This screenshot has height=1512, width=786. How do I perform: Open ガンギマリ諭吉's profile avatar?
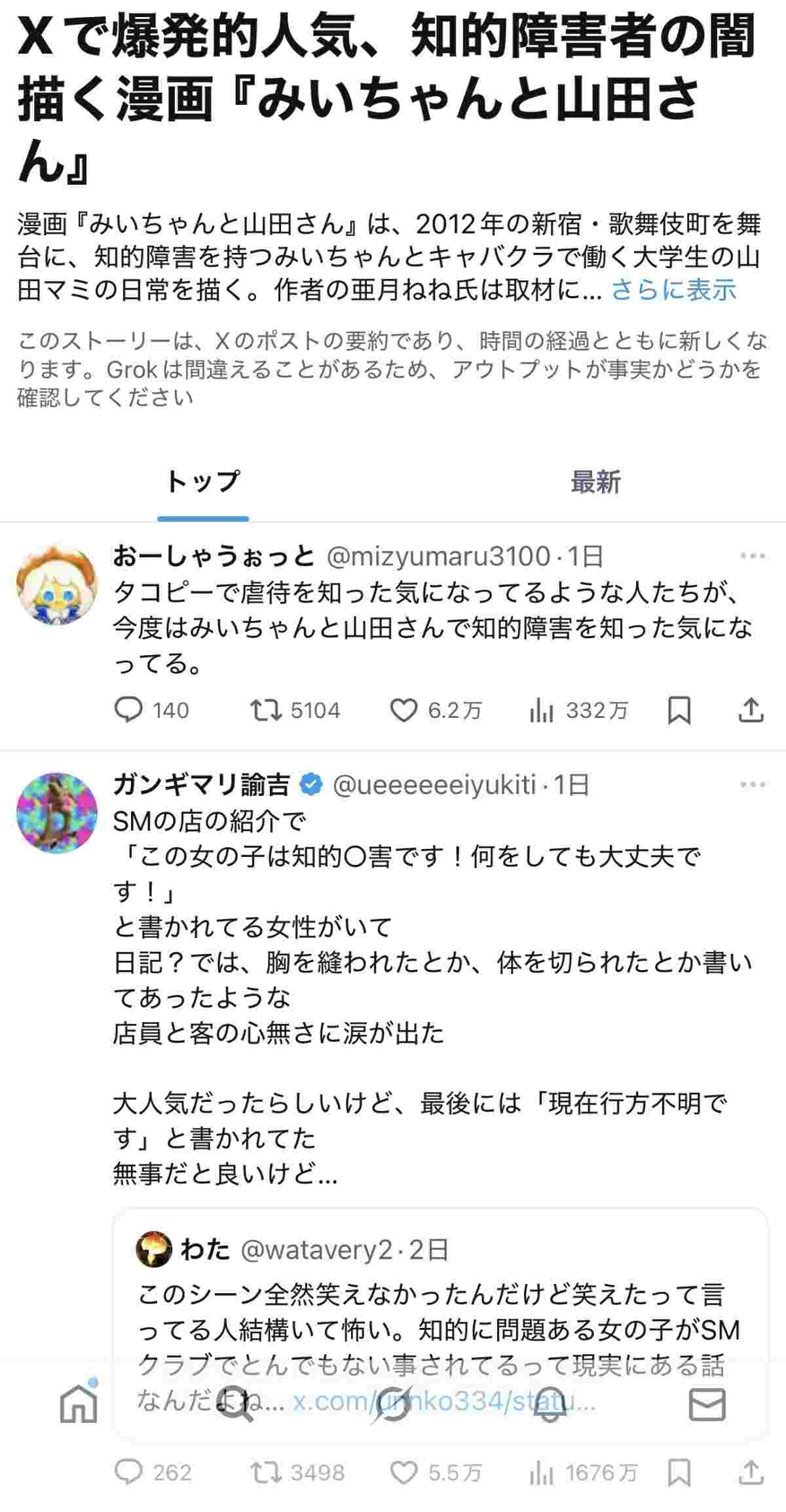[56, 812]
